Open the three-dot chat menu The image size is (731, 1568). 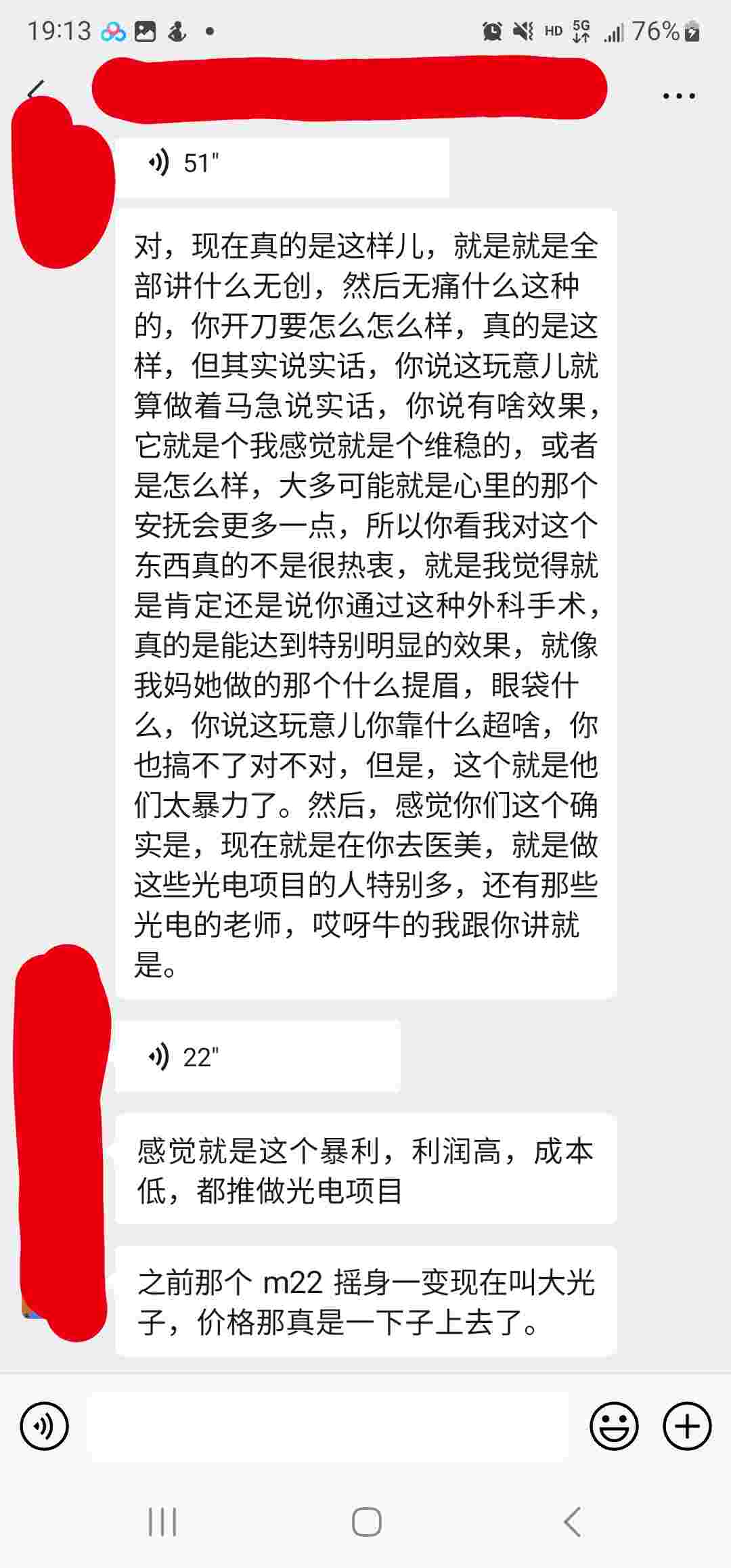[x=678, y=95]
